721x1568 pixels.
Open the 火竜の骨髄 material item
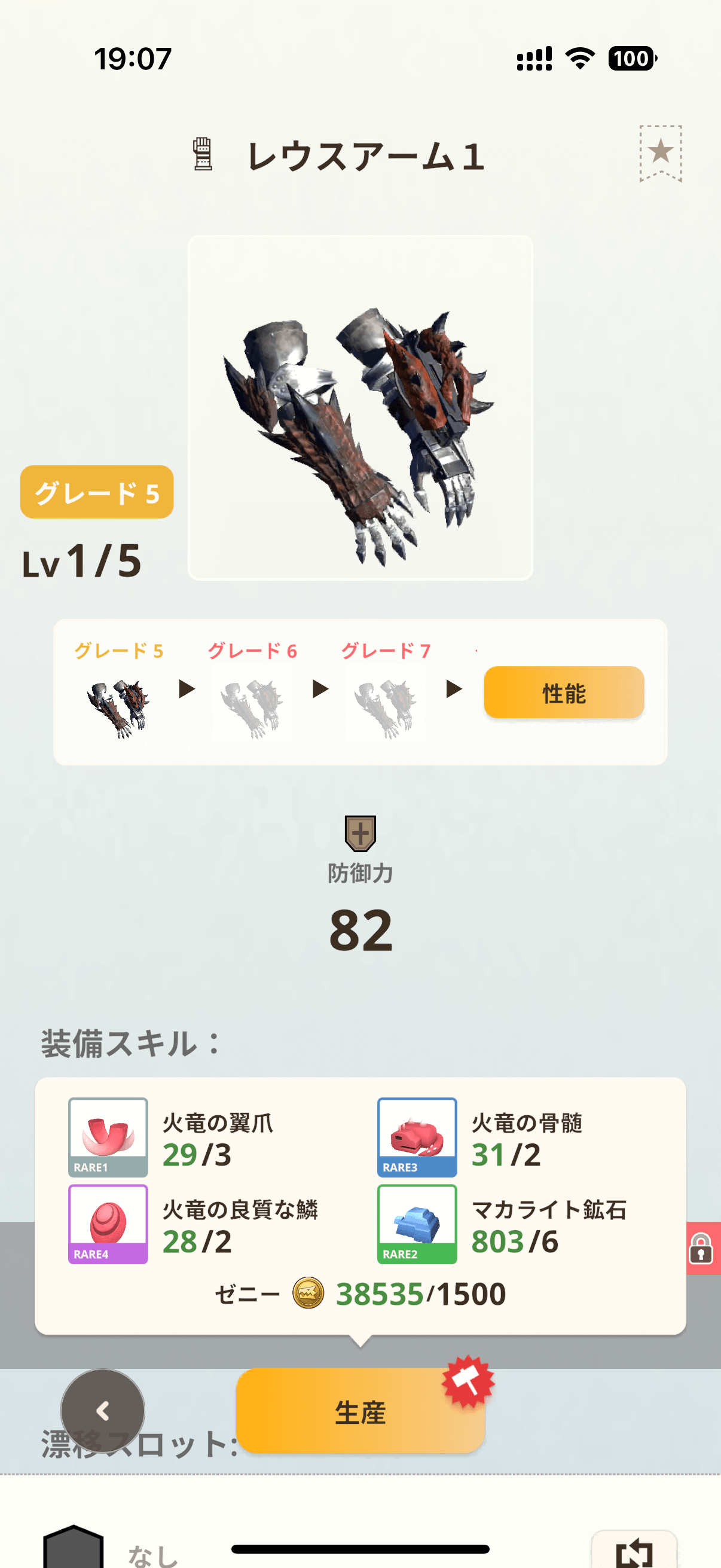[x=417, y=1136]
